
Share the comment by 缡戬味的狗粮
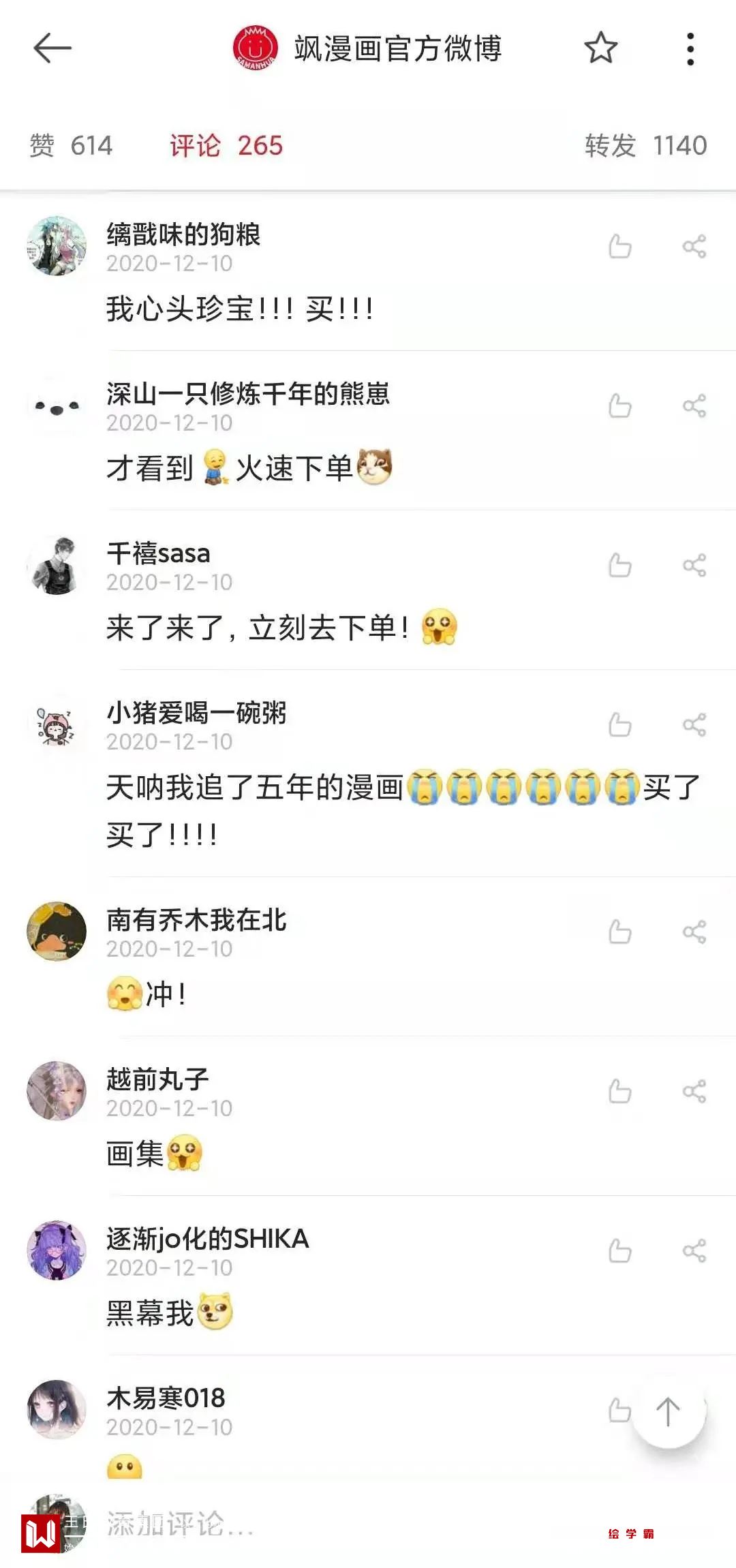click(694, 247)
